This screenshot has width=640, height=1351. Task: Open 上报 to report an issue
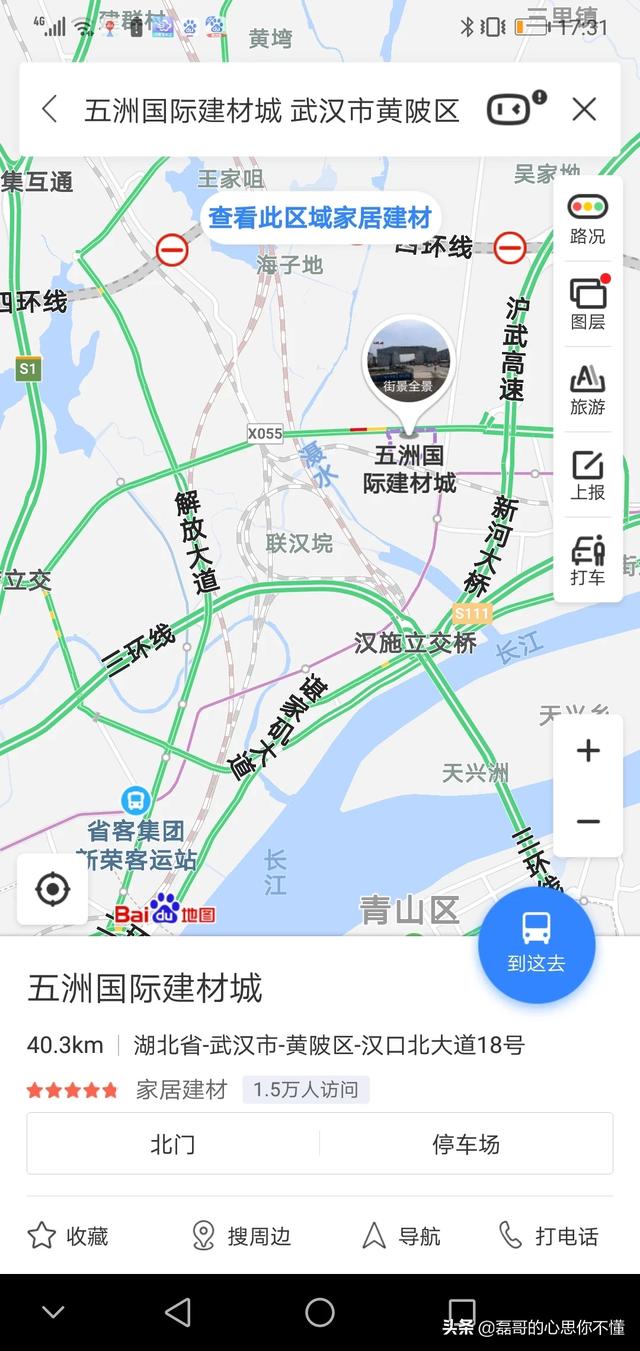pyautogui.click(x=587, y=475)
